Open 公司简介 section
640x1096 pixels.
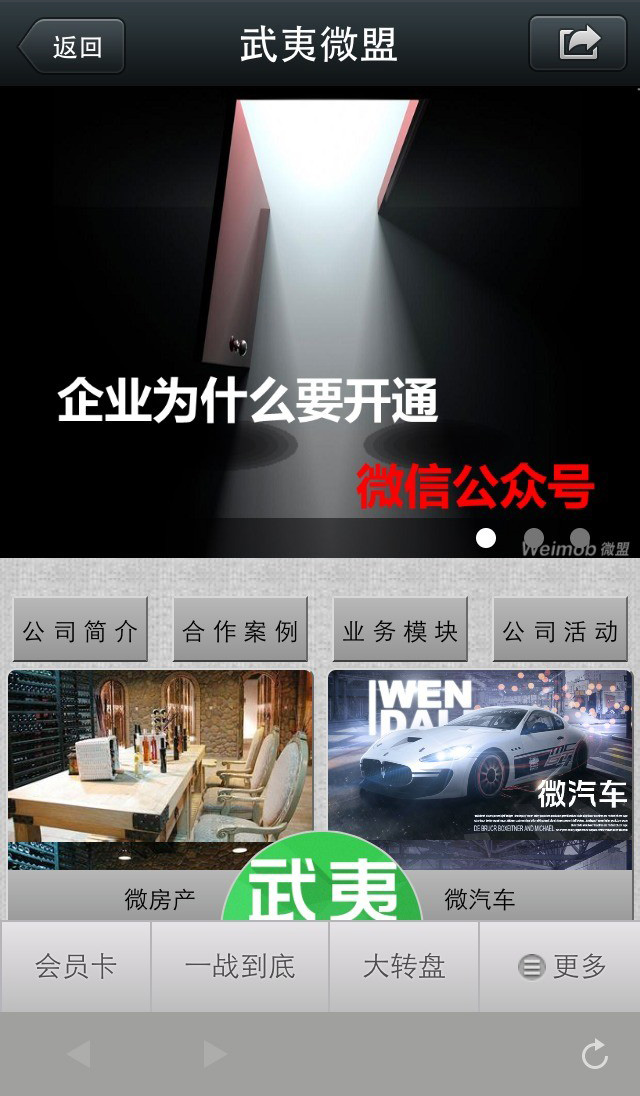80,631
